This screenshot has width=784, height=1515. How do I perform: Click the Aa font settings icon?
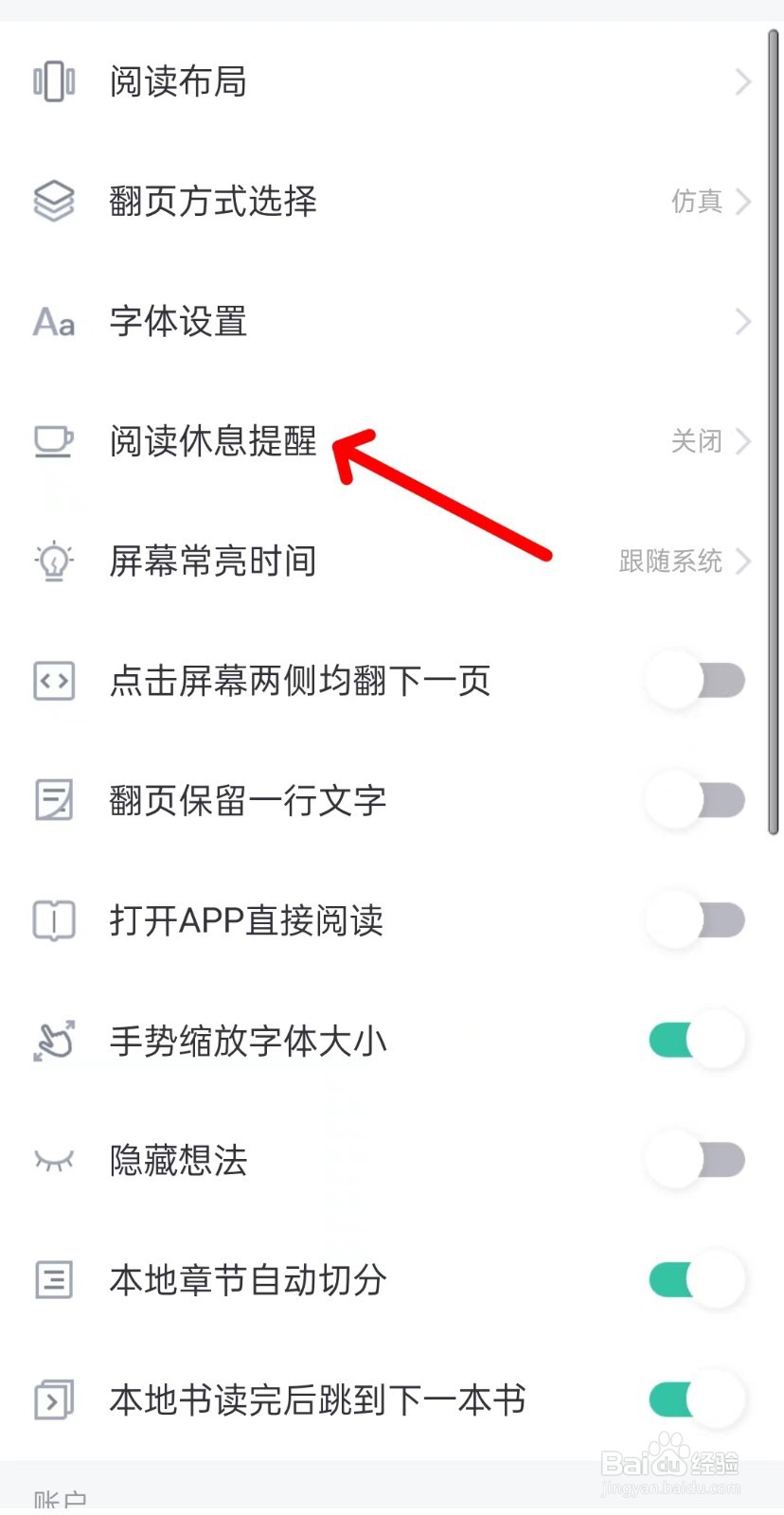54,322
